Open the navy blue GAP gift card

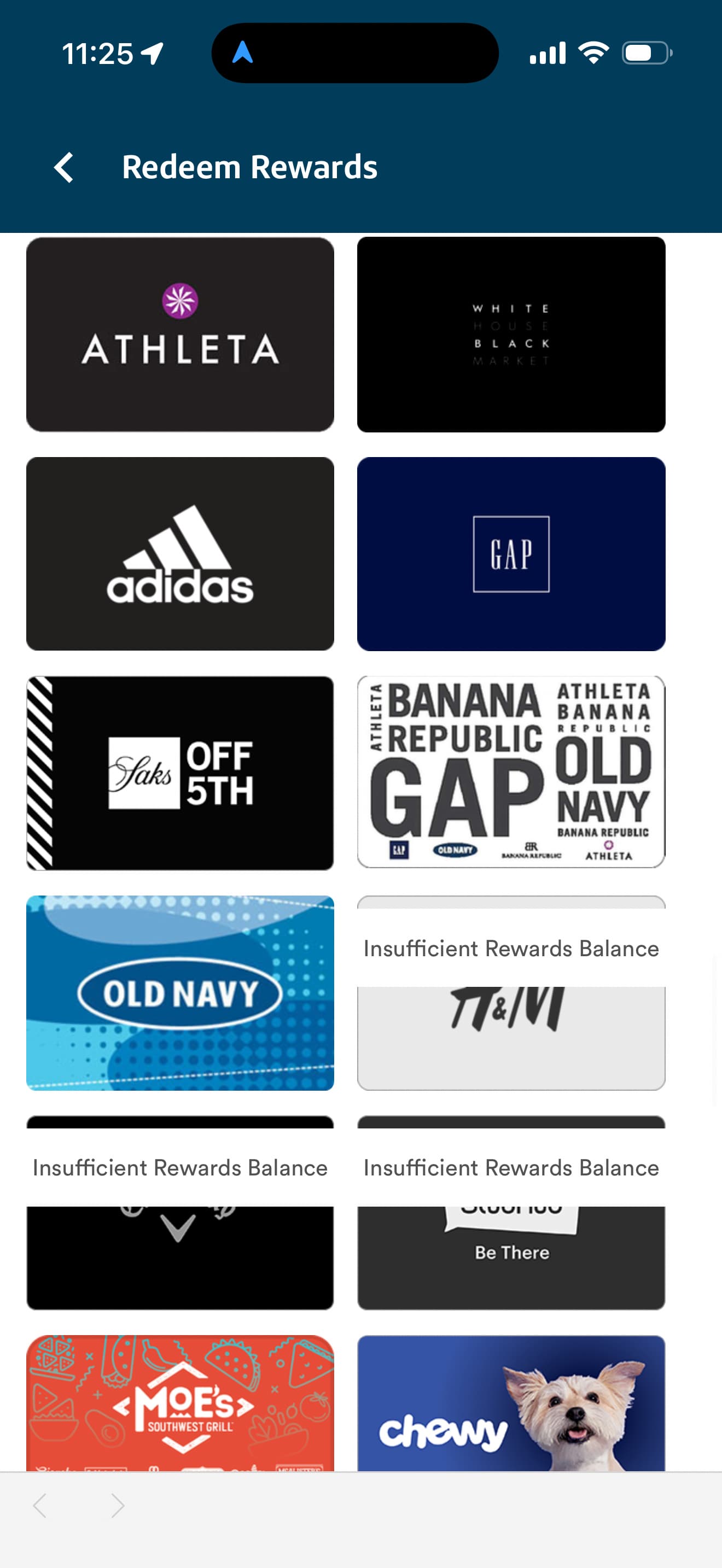point(511,554)
